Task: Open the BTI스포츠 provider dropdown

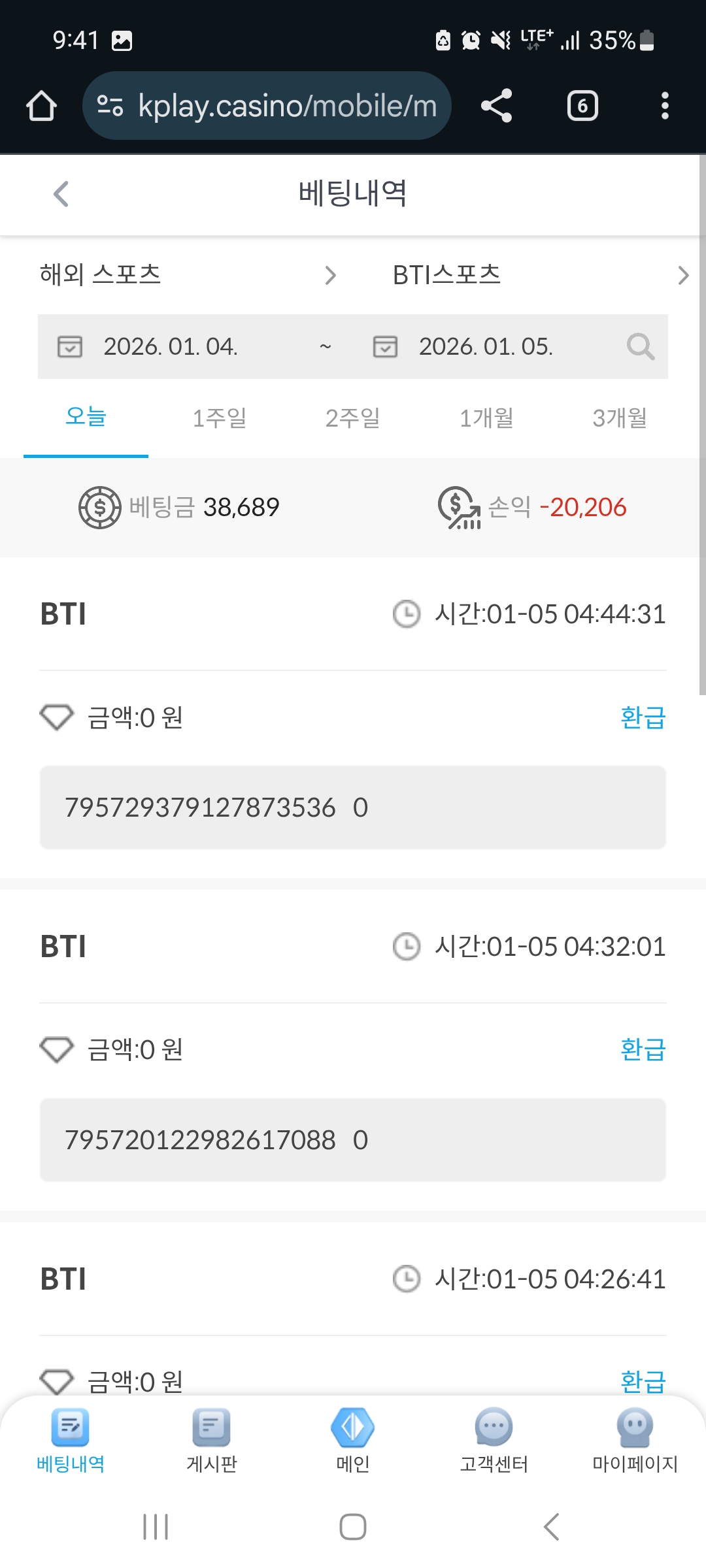Action: [x=539, y=275]
